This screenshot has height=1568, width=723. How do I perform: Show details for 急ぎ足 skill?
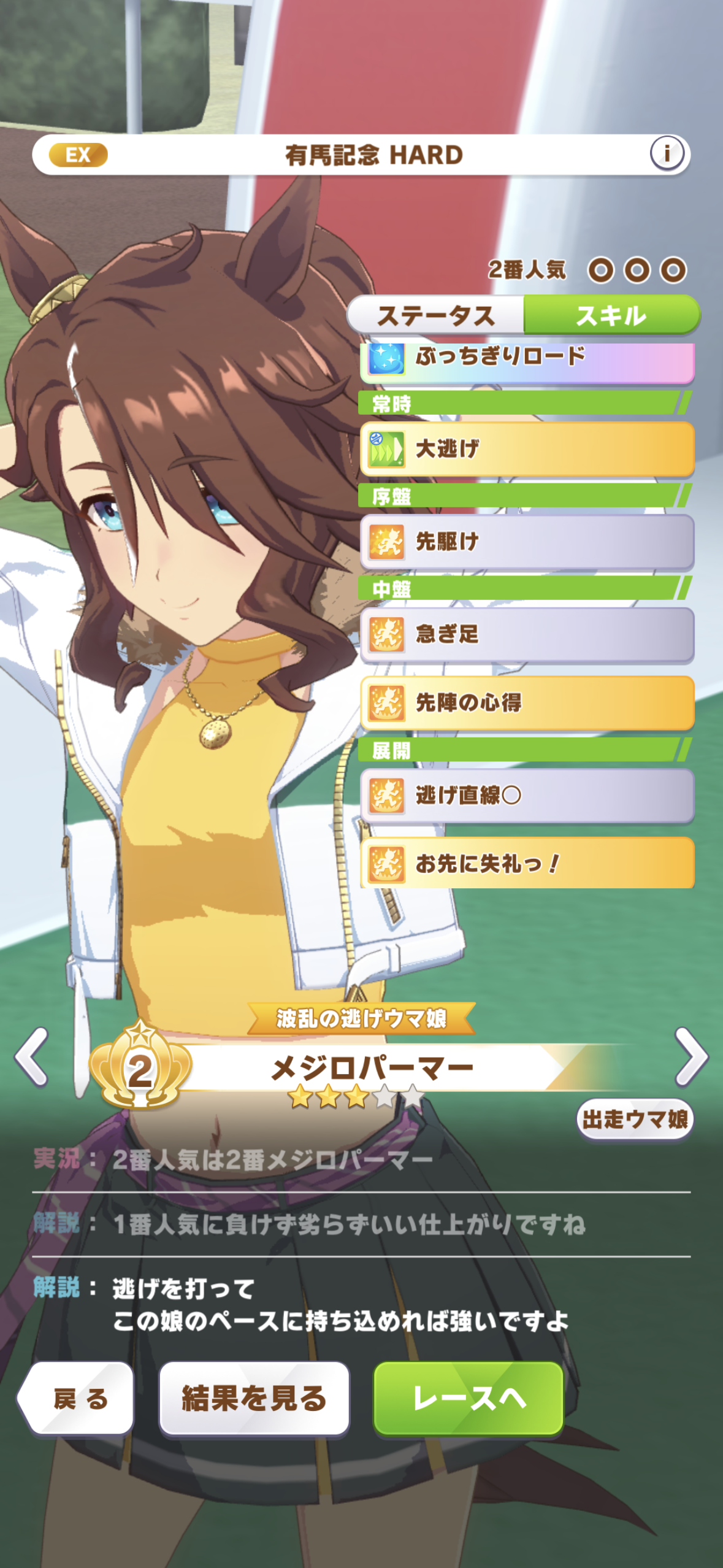(x=527, y=634)
